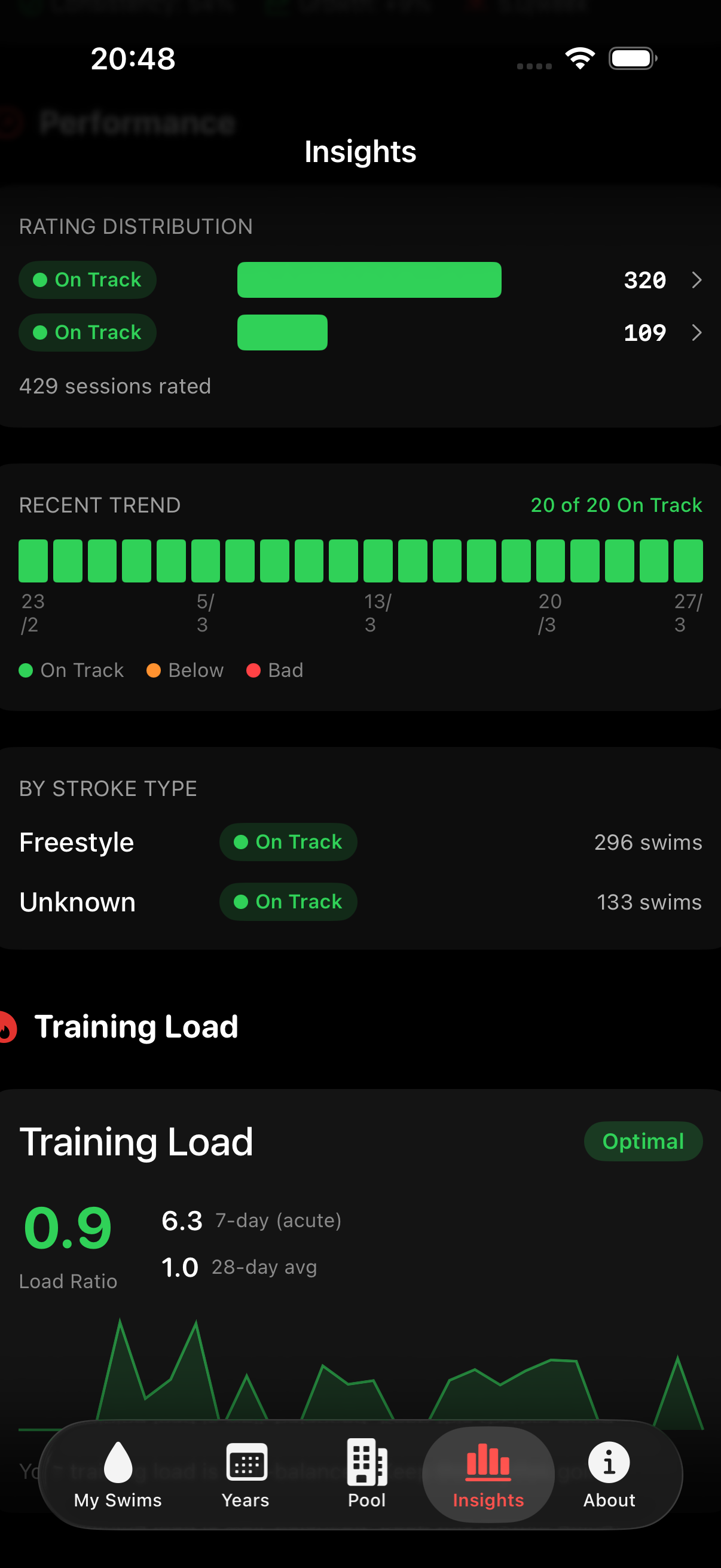The height and width of the screenshot is (1568, 721).
Task: Toggle the Bad legend filter
Action: tap(275, 670)
